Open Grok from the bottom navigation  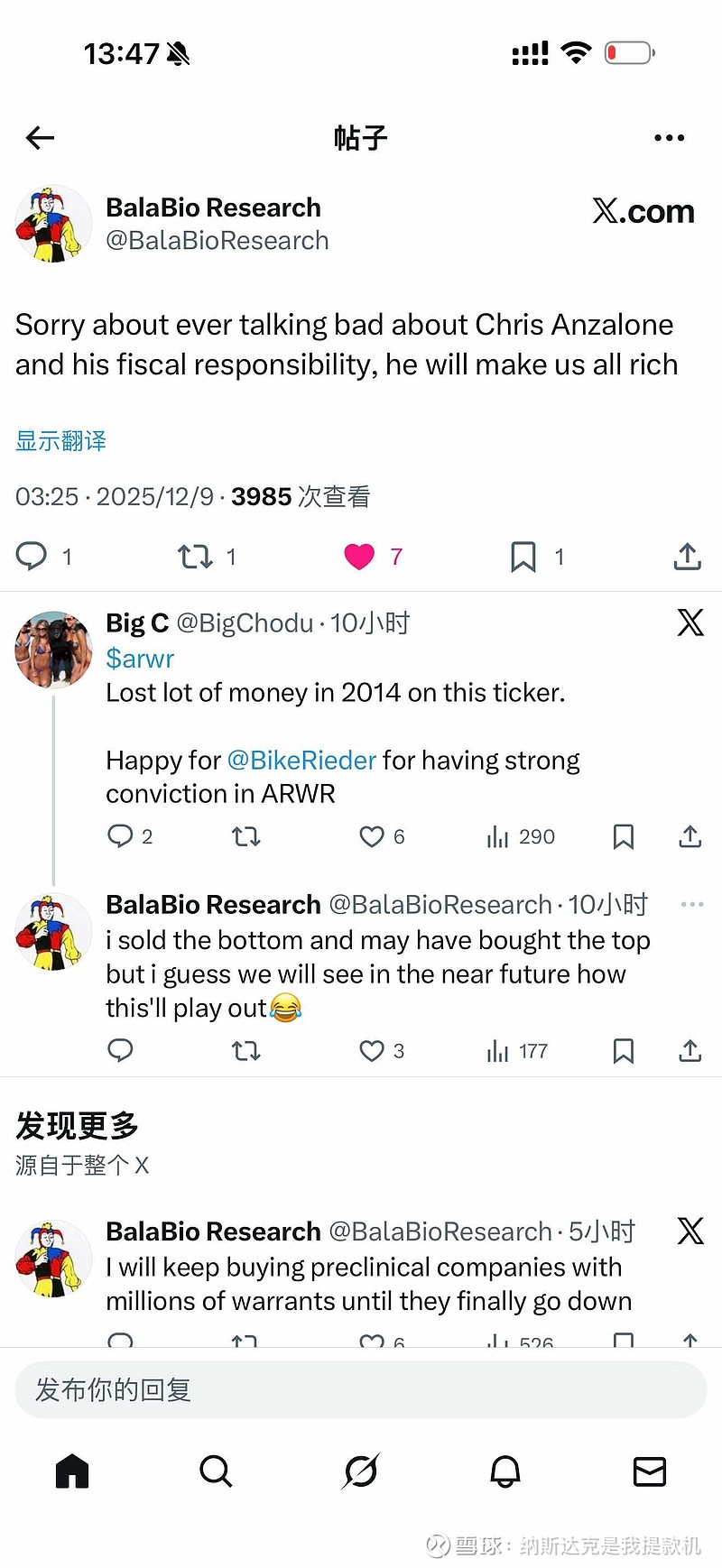361,1471
